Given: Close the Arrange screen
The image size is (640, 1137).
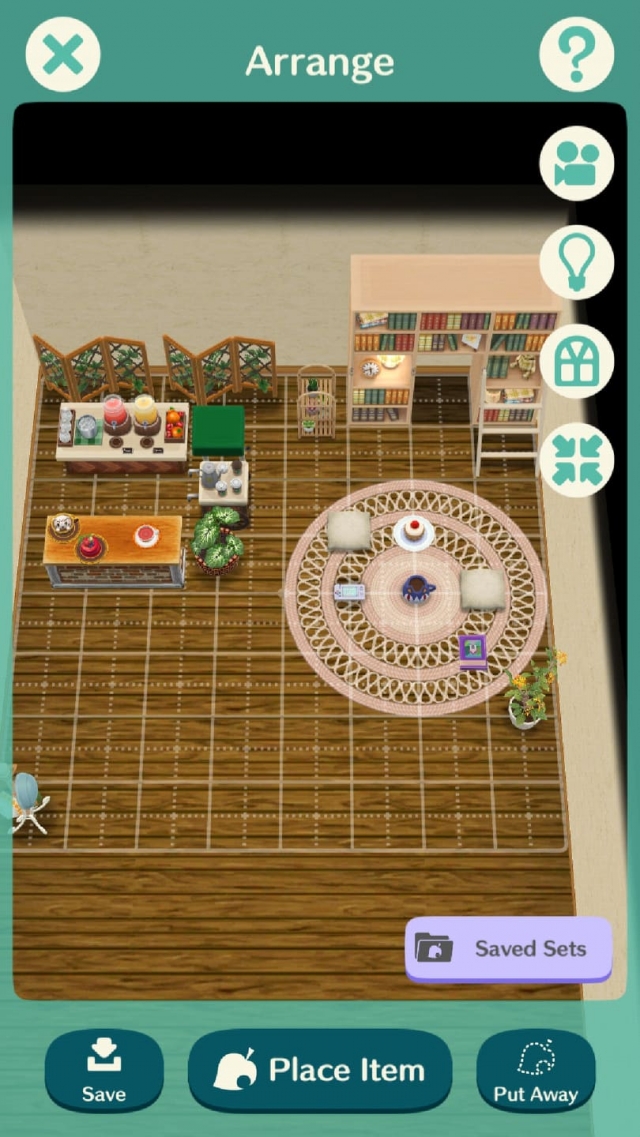Looking at the screenshot, I should (x=63, y=54).
